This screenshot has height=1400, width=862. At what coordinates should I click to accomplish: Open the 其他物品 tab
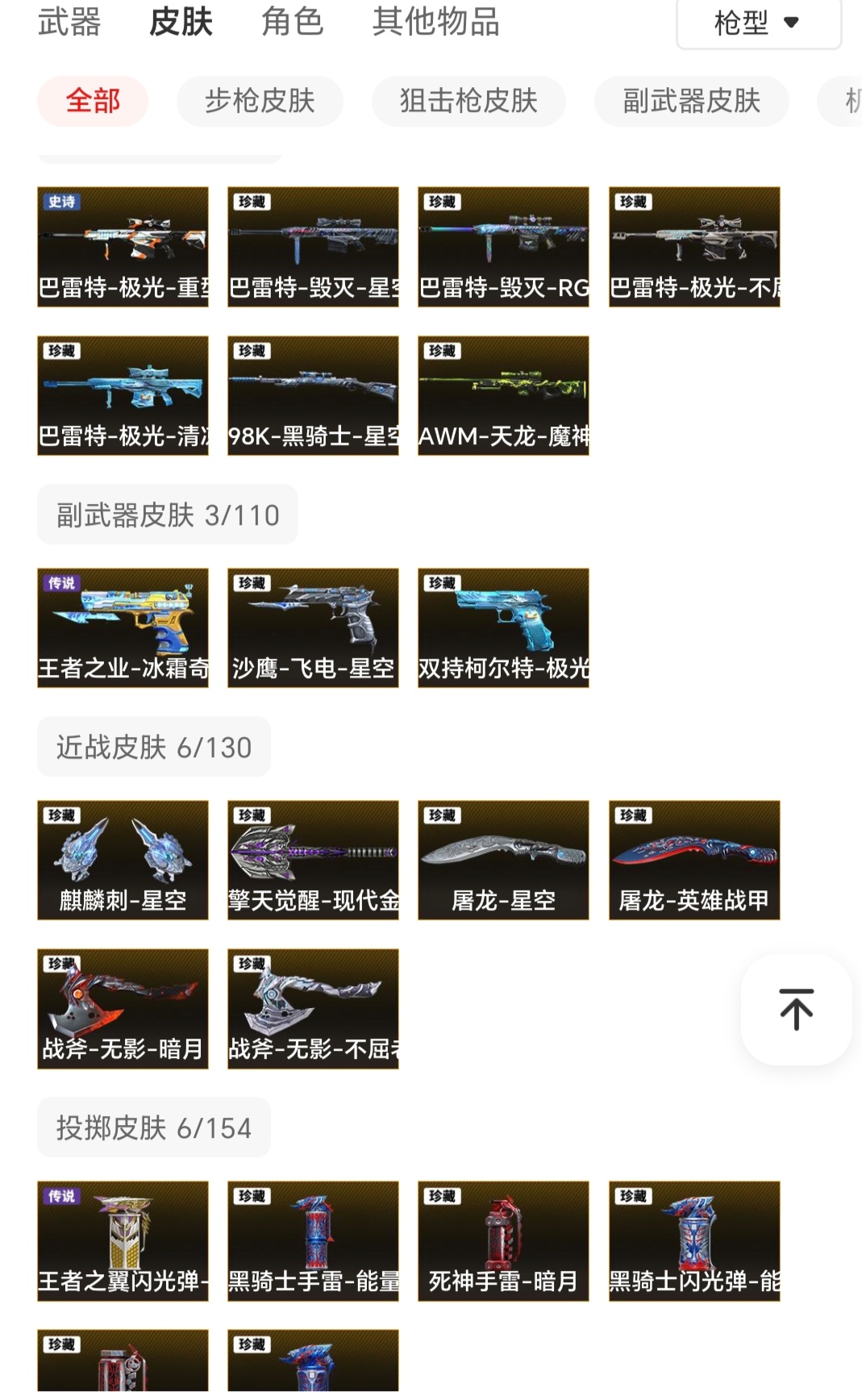pos(435,22)
